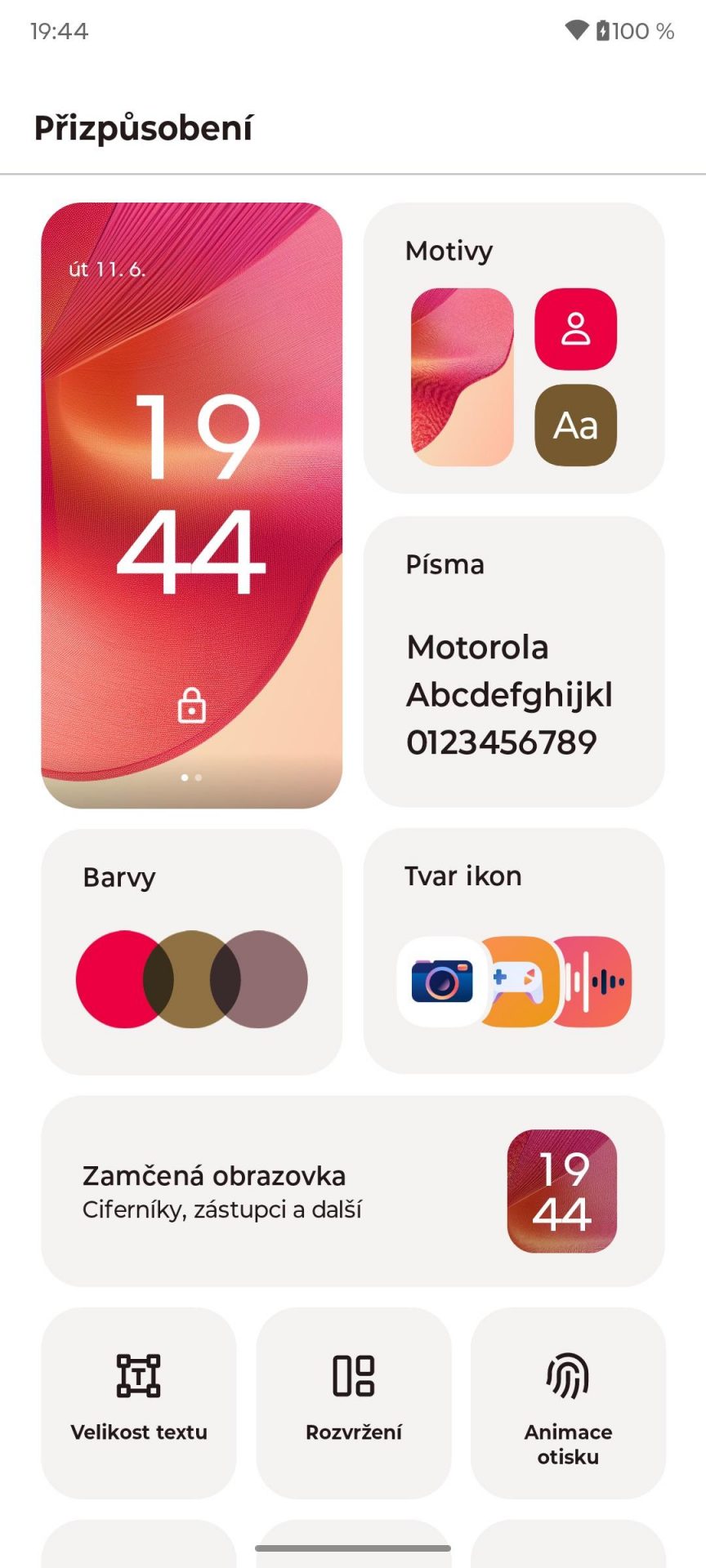706x1568 pixels.
Task: Open Velikost textu
Action: [139, 1403]
